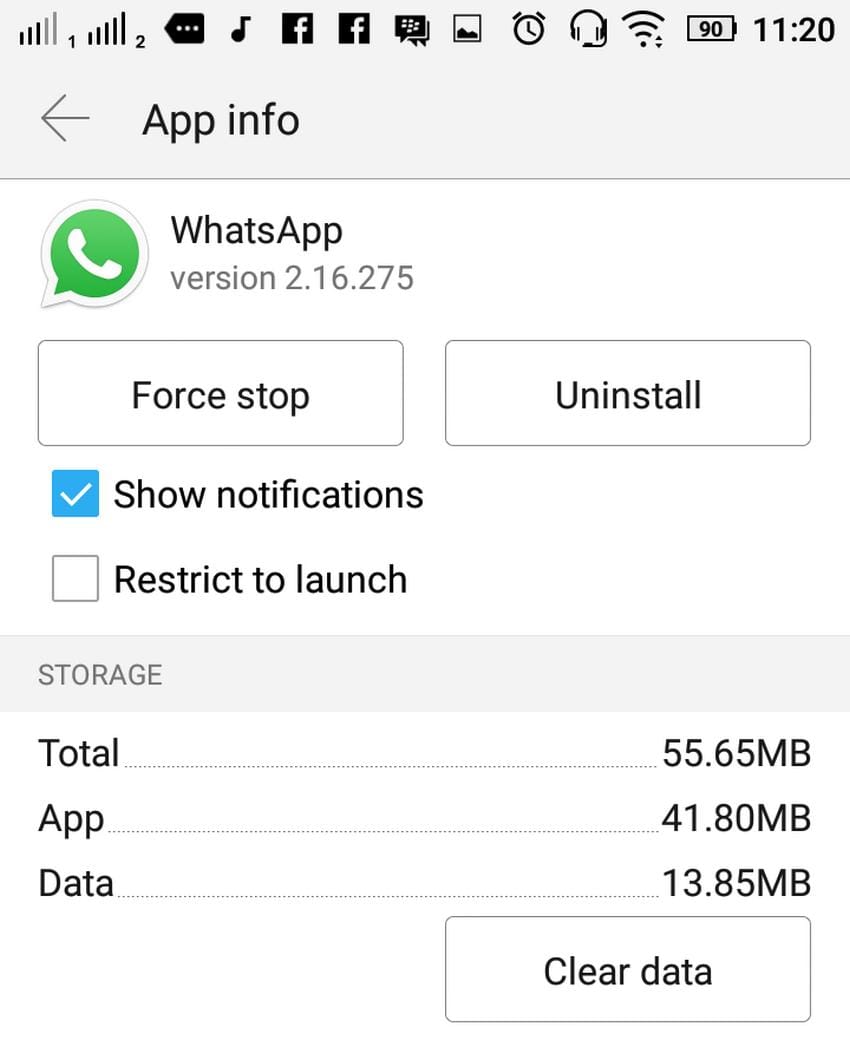The image size is (850, 1040).
Task: Tap the battery level indicator
Action: pyautogui.click(x=710, y=29)
